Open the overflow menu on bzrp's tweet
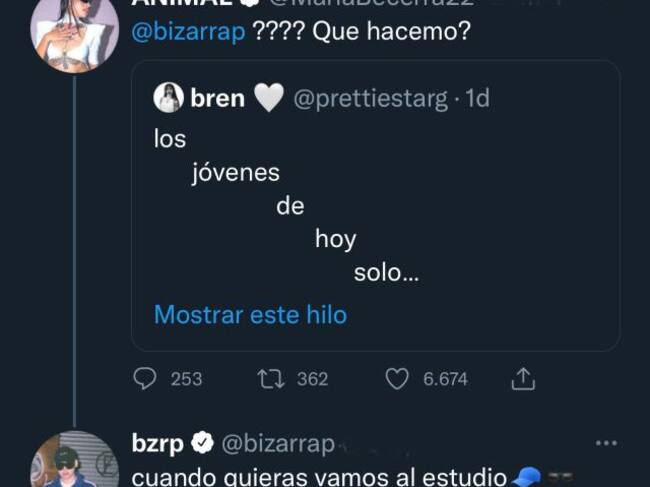Screen dimensions: 650x487 point(606,443)
